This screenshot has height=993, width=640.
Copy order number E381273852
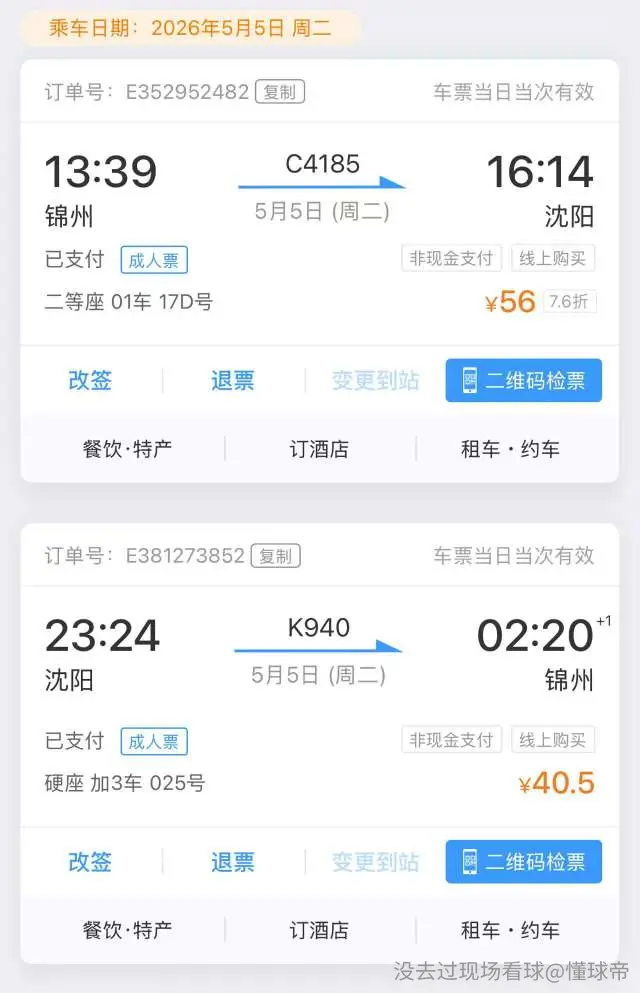pyautogui.click(x=275, y=556)
